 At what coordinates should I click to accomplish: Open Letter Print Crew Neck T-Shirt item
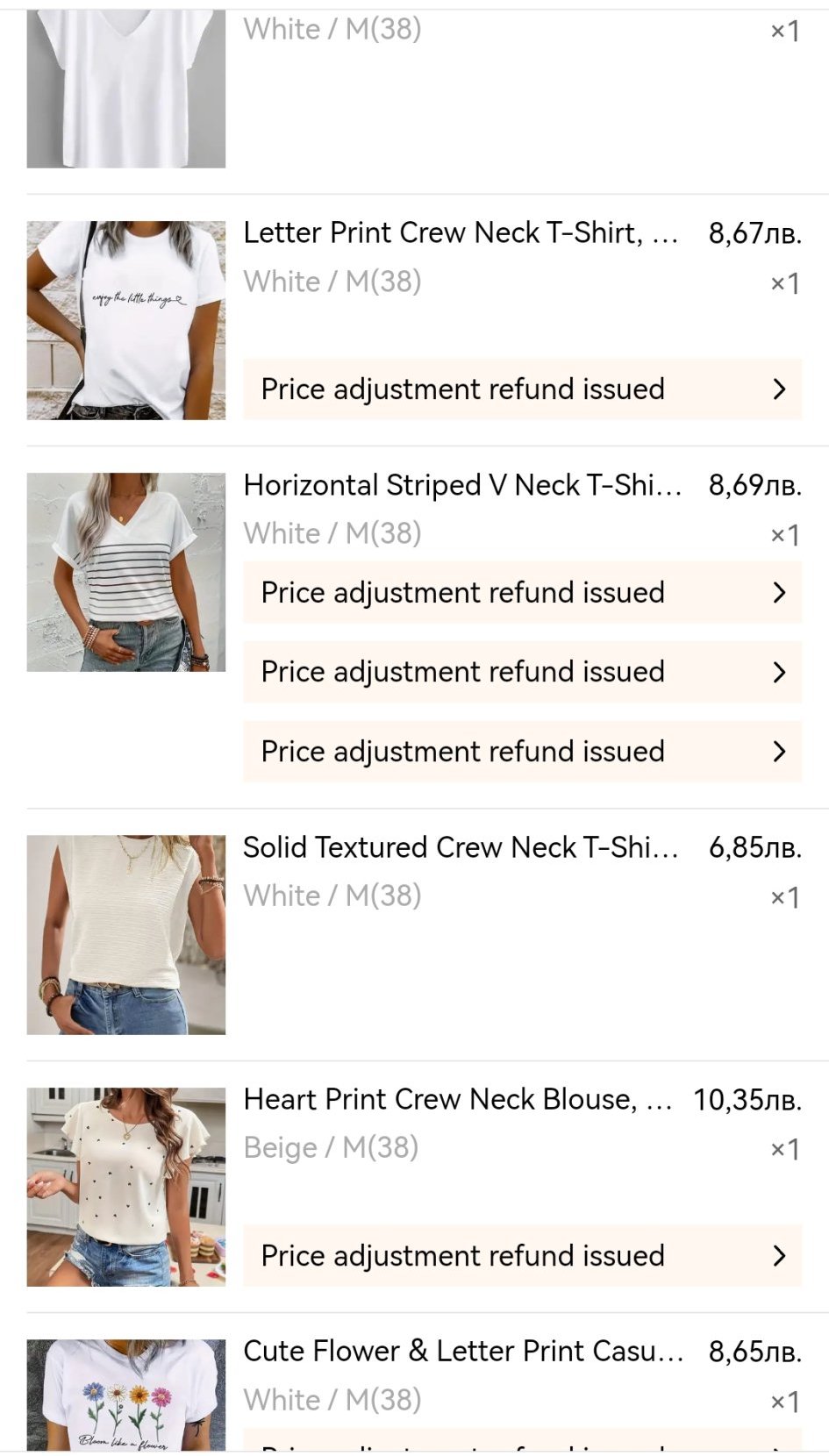click(460, 233)
